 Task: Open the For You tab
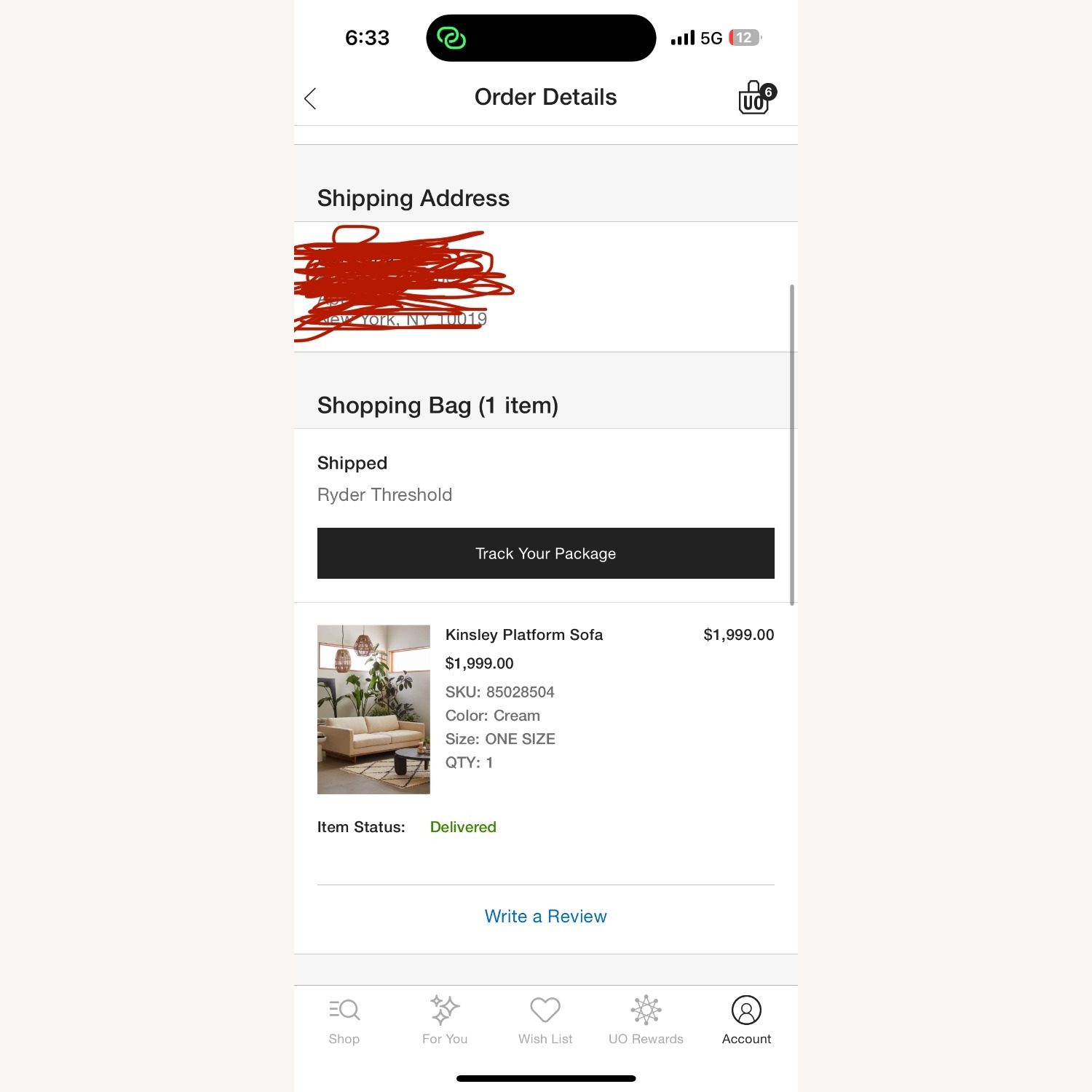tap(445, 1020)
